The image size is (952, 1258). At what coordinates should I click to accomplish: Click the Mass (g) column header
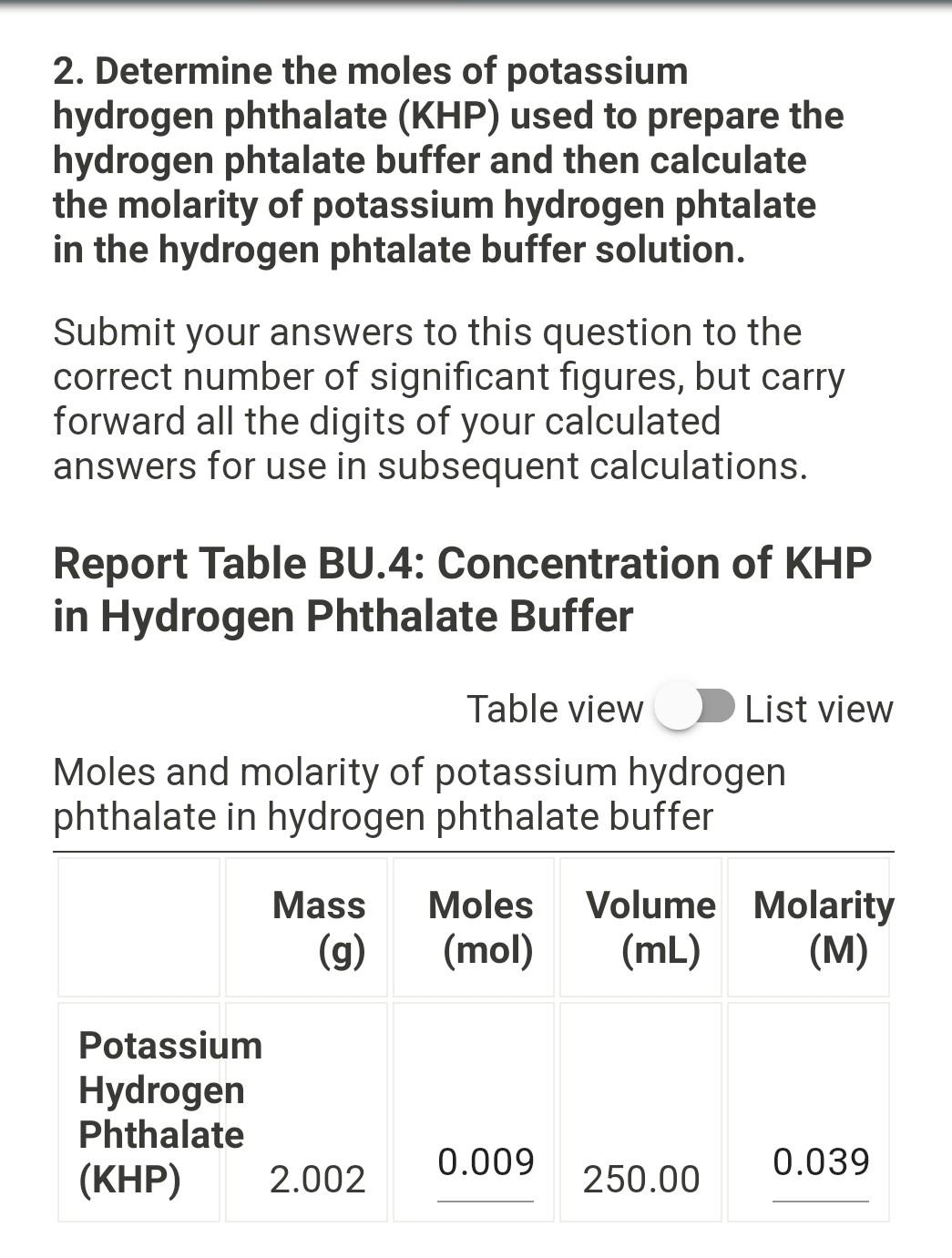point(318,926)
